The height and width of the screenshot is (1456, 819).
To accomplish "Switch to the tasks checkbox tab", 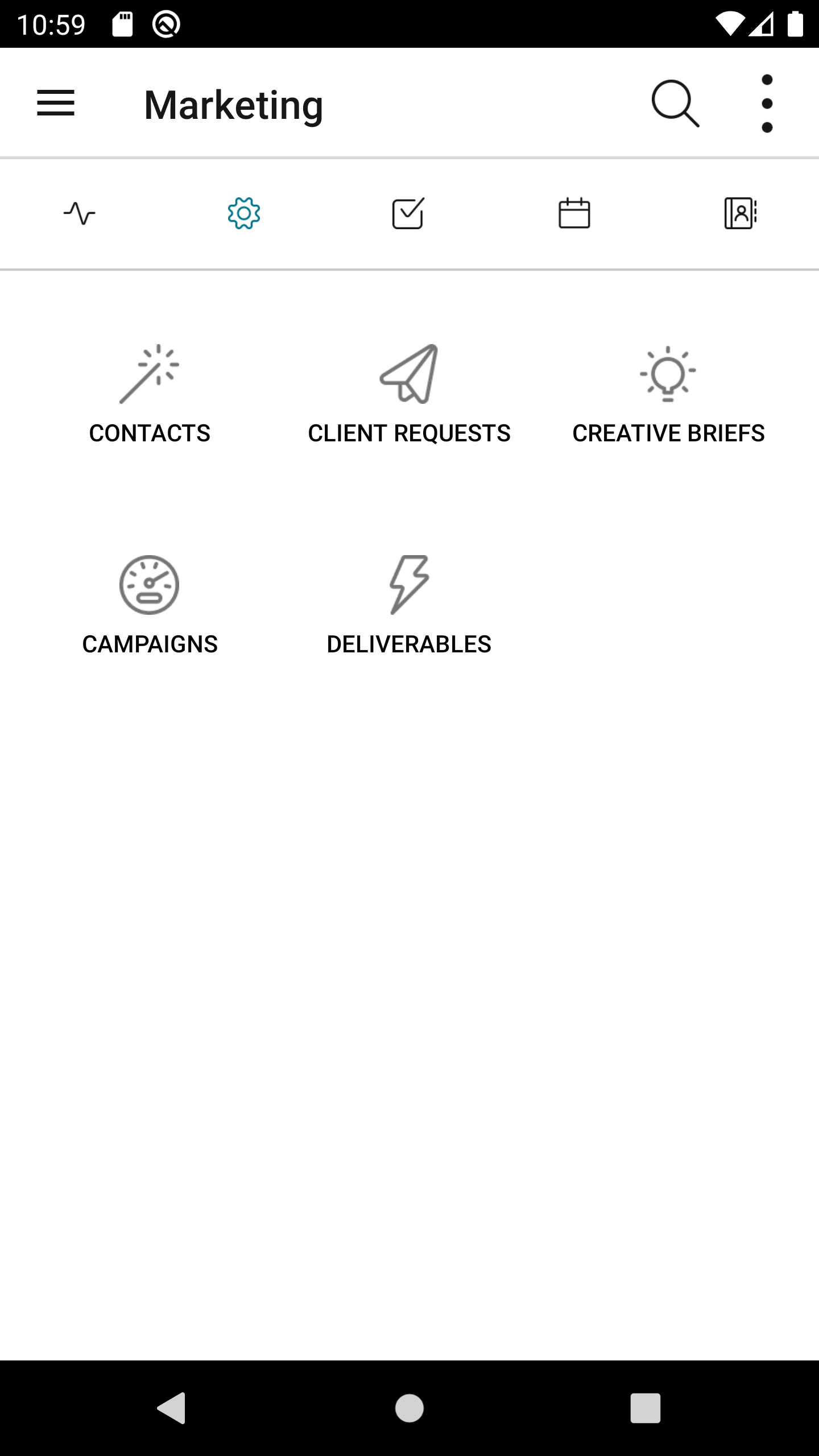I will click(x=408, y=214).
